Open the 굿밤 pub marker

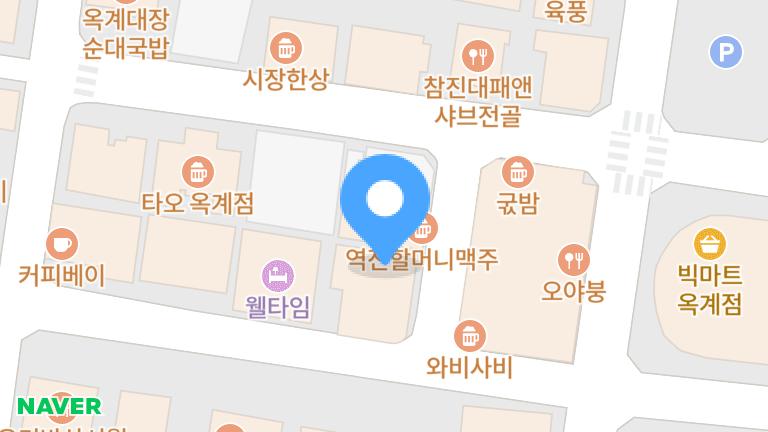coord(517,171)
